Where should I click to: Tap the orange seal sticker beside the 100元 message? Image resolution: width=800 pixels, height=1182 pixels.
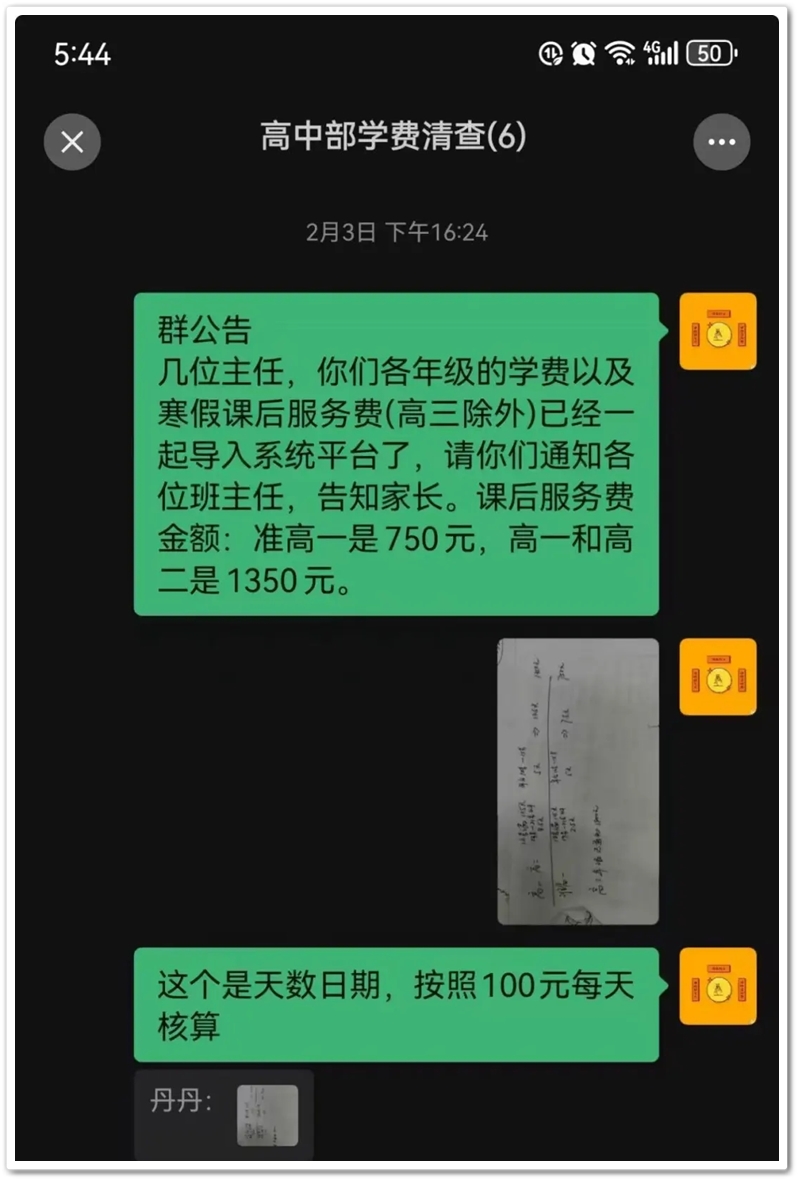716,986
